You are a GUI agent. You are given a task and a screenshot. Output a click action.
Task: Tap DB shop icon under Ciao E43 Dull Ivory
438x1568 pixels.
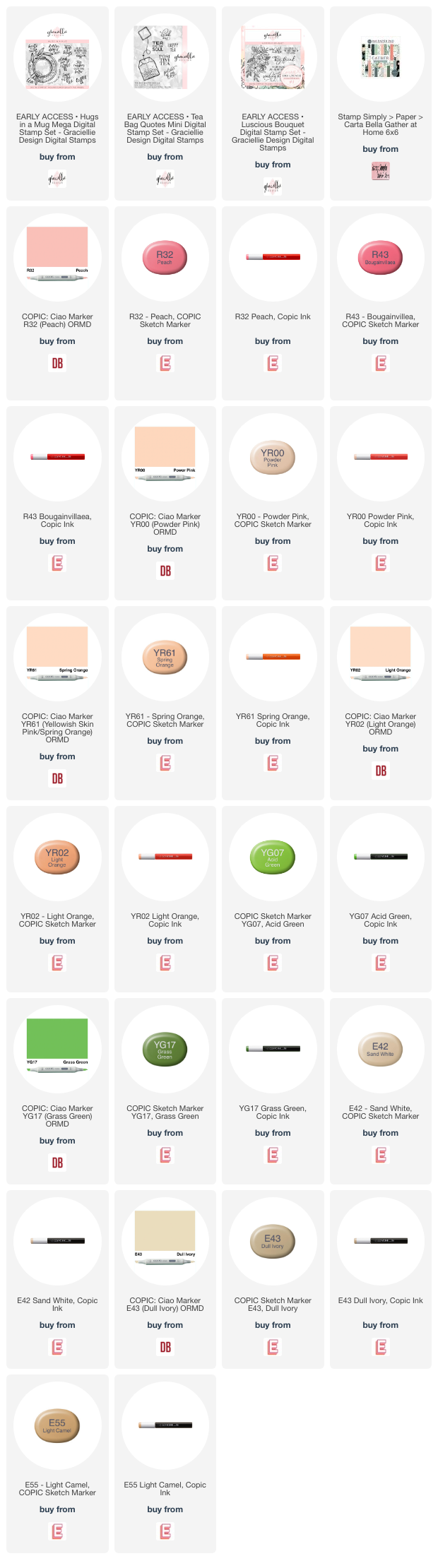pos(165,1347)
